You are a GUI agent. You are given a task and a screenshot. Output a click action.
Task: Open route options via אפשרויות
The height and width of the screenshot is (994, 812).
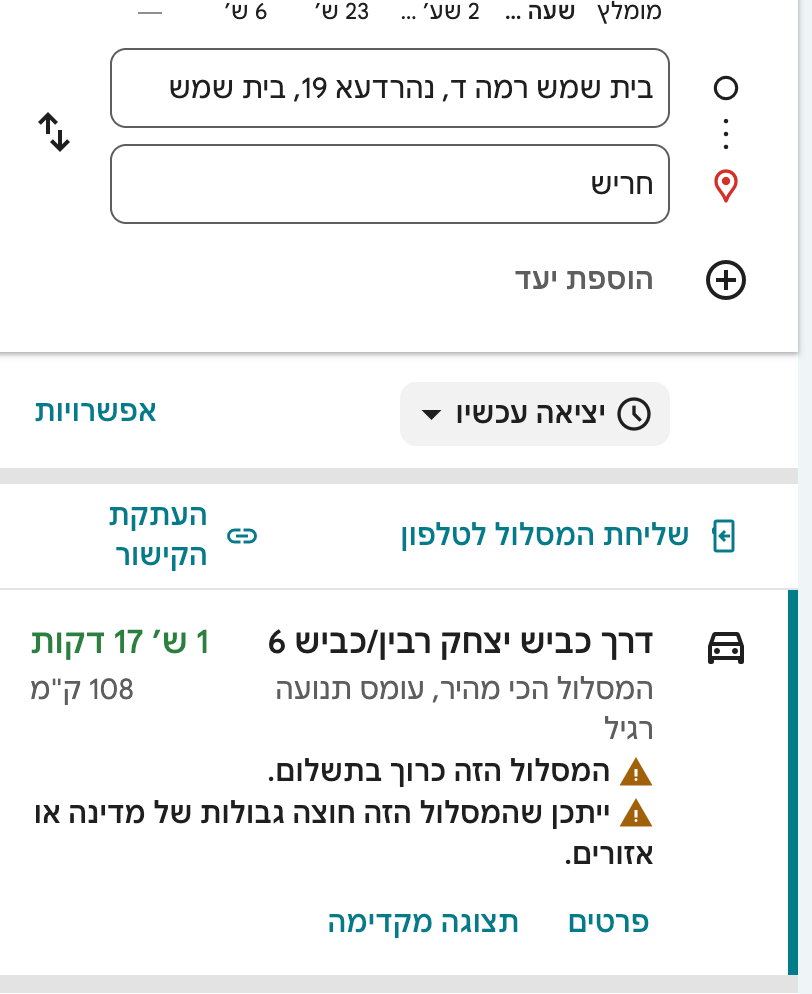pos(96,412)
